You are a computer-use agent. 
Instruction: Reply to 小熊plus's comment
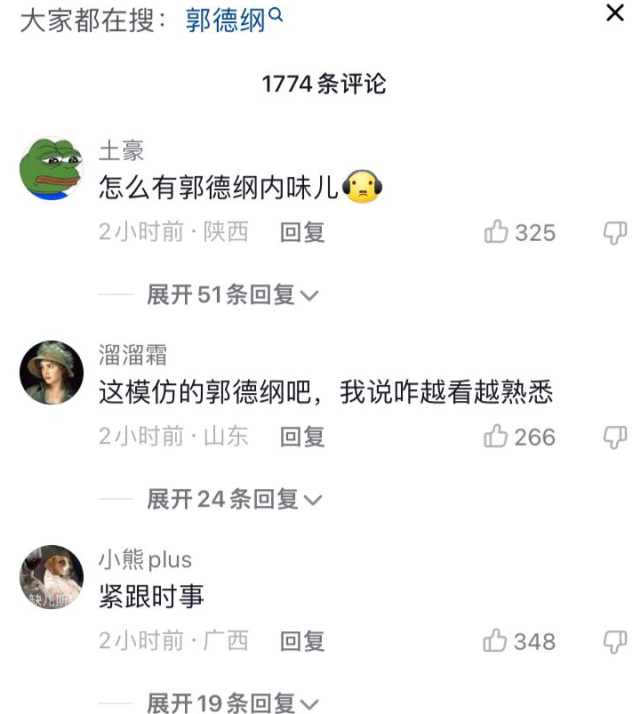pos(302,641)
